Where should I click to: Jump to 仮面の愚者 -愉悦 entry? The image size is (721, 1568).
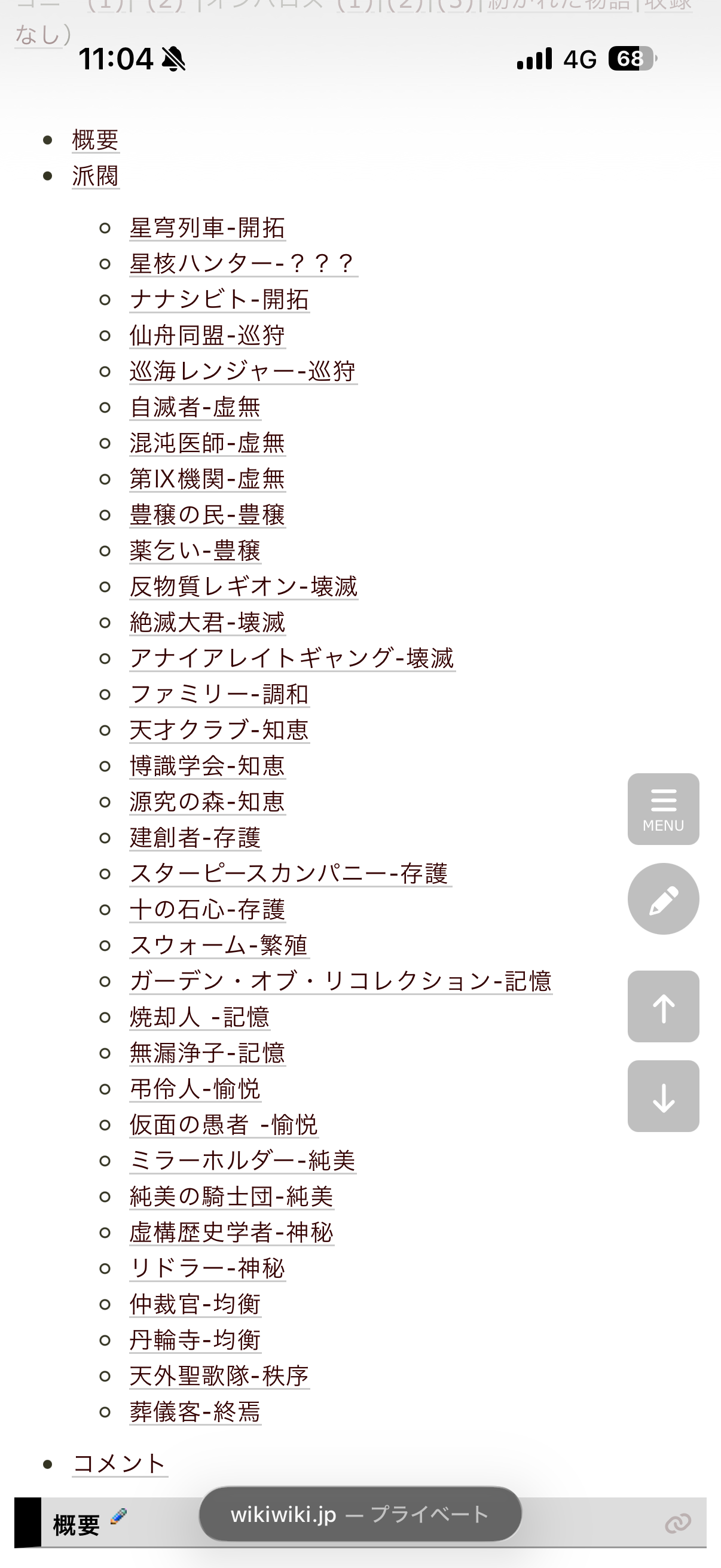click(x=224, y=1125)
